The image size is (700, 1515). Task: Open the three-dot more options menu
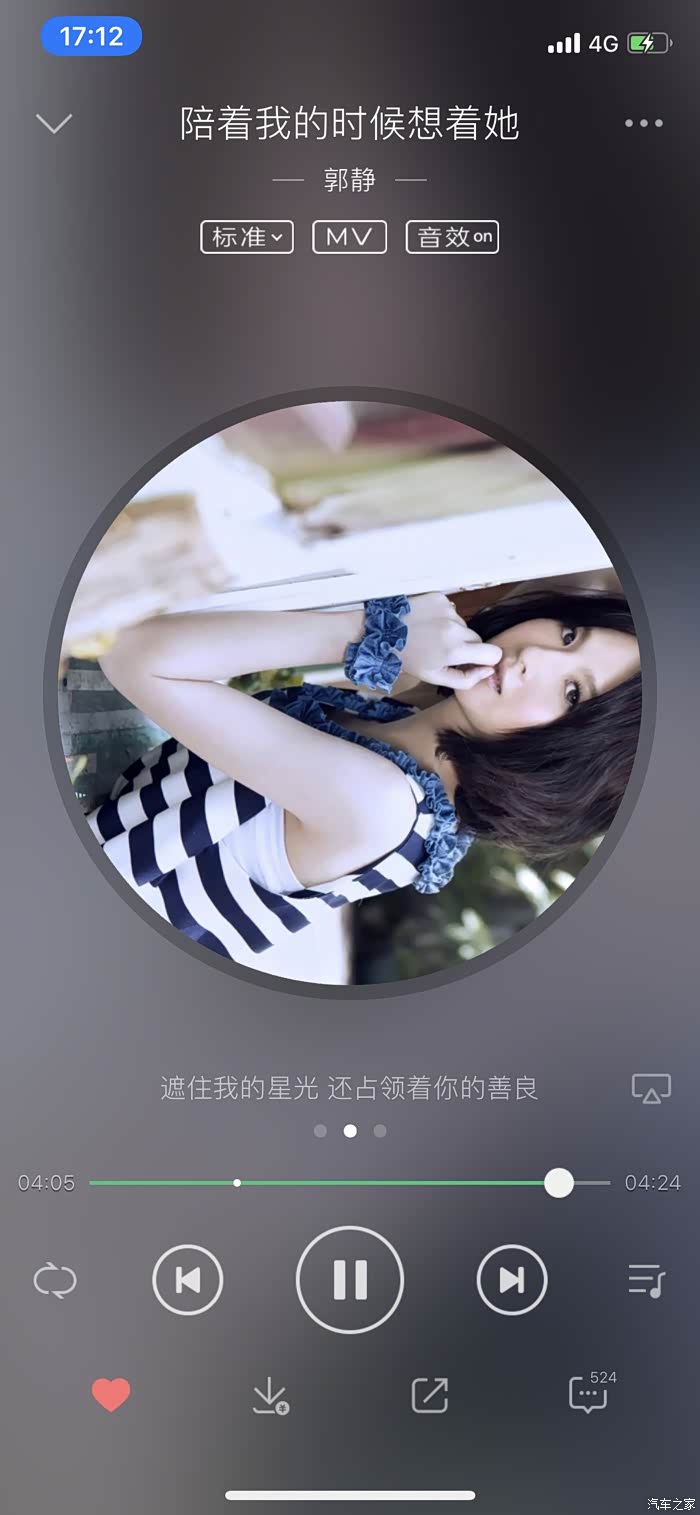pos(643,123)
